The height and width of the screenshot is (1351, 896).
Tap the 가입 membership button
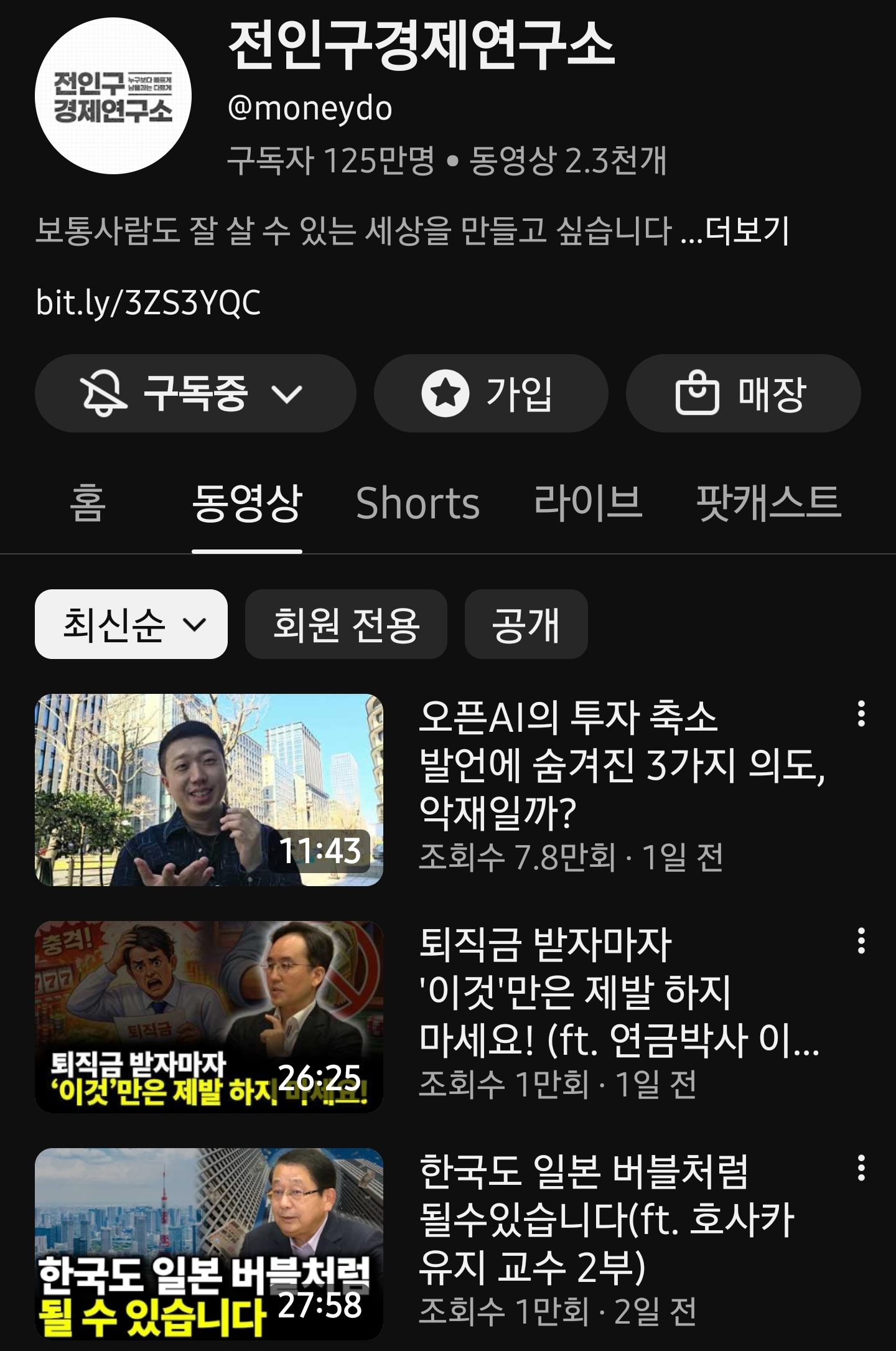pos(490,393)
